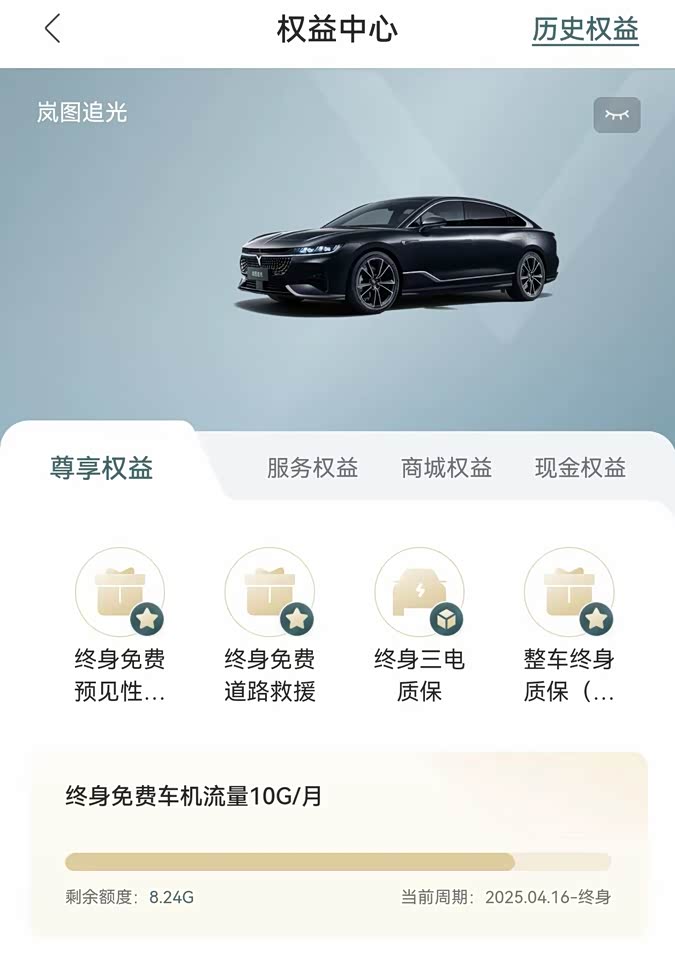The height and width of the screenshot is (960, 675).
Task: Toggle the eye icon to hide vehicle info
Action: pos(617,115)
